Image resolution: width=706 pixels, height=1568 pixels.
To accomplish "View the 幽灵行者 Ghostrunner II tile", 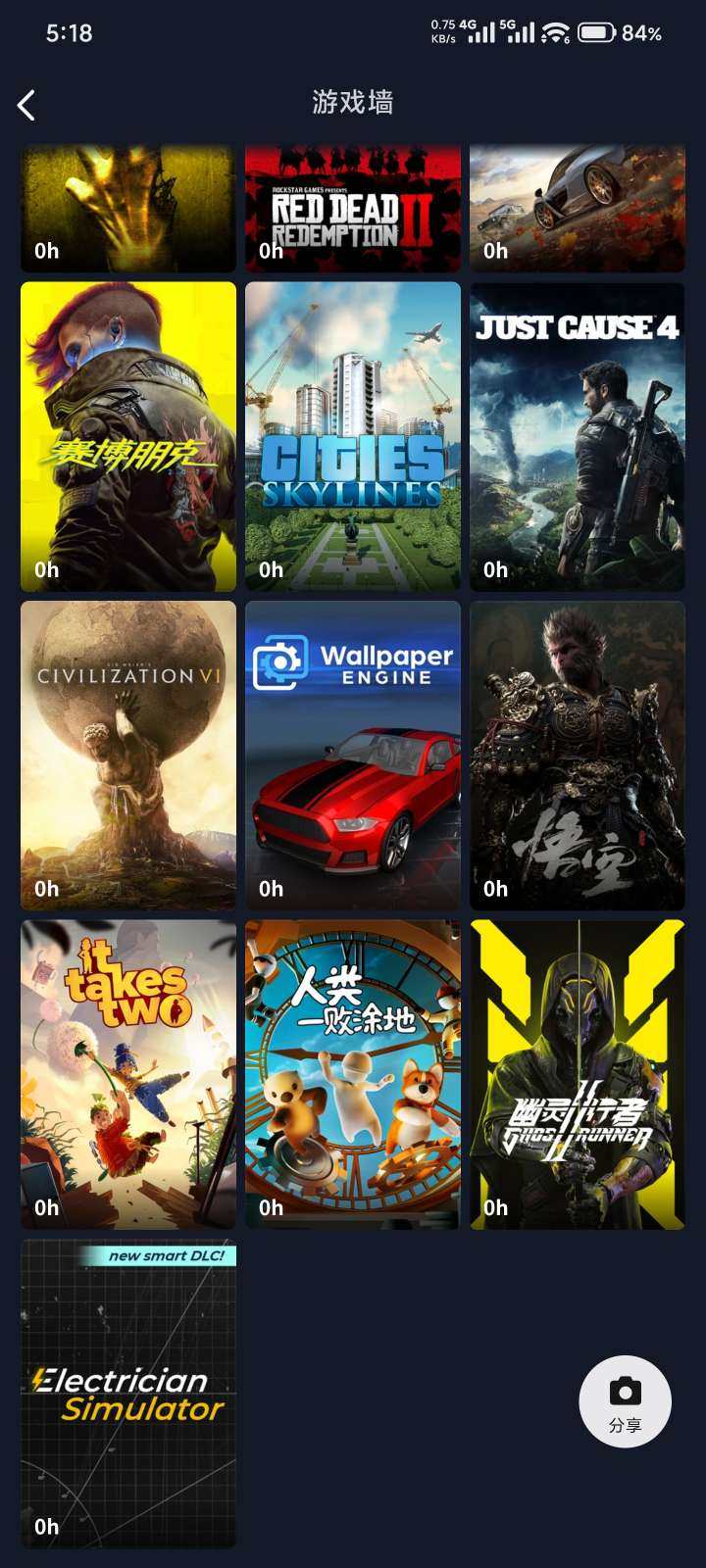I will click(x=577, y=1074).
